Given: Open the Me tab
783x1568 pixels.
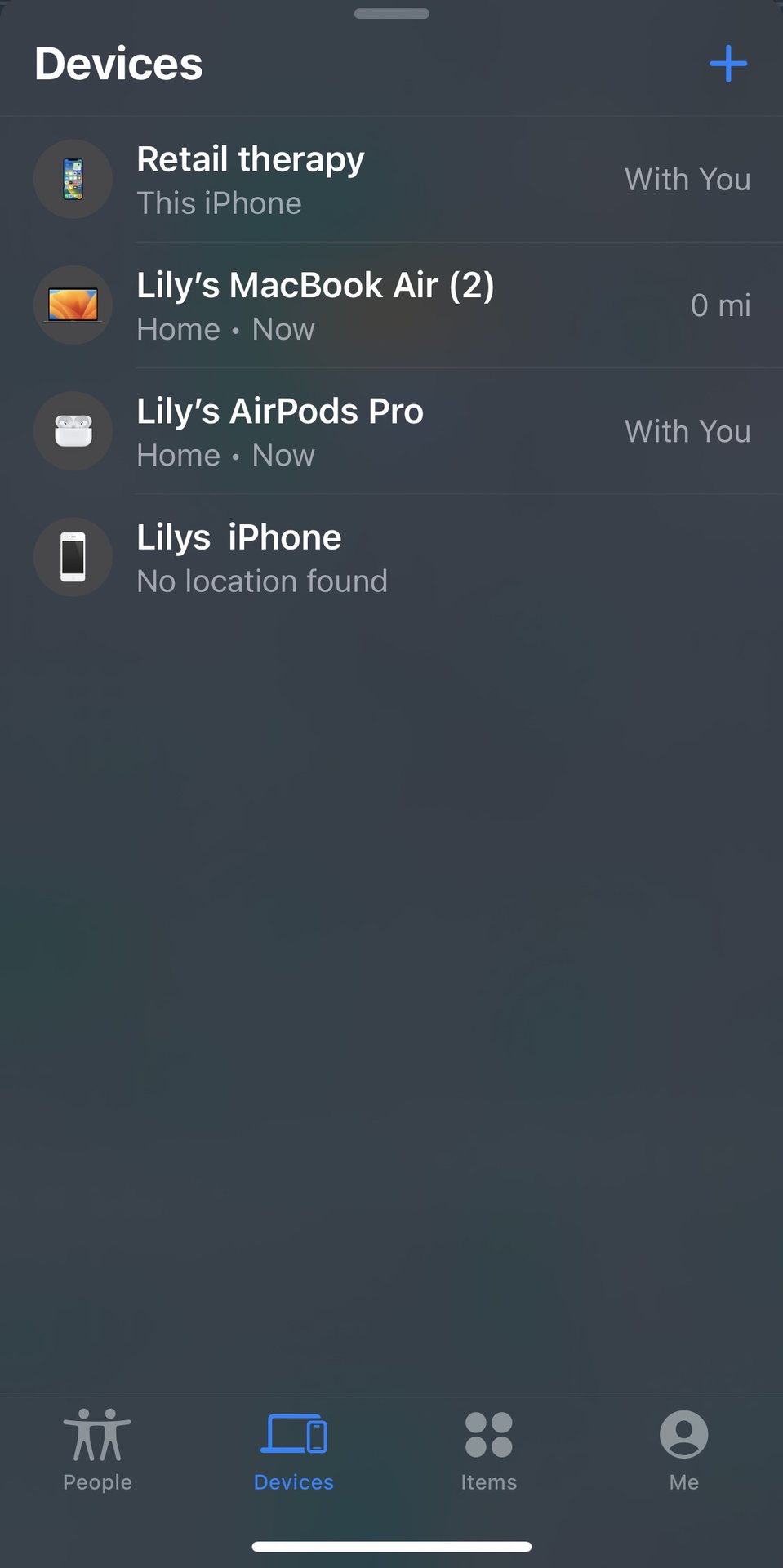Looking at the screenshot, I should tap(684, 1450).
